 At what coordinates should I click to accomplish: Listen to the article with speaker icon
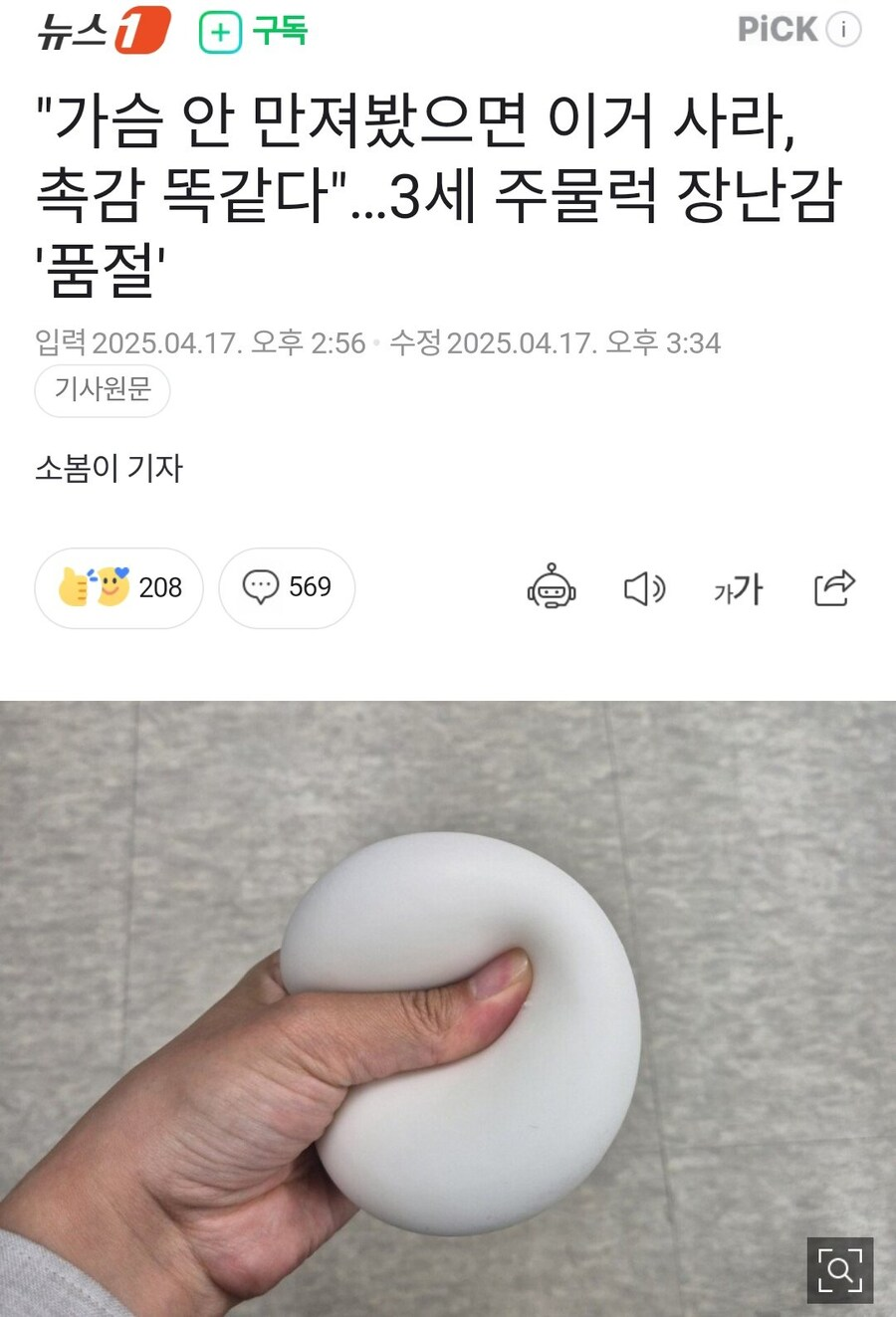pos(644,588)
